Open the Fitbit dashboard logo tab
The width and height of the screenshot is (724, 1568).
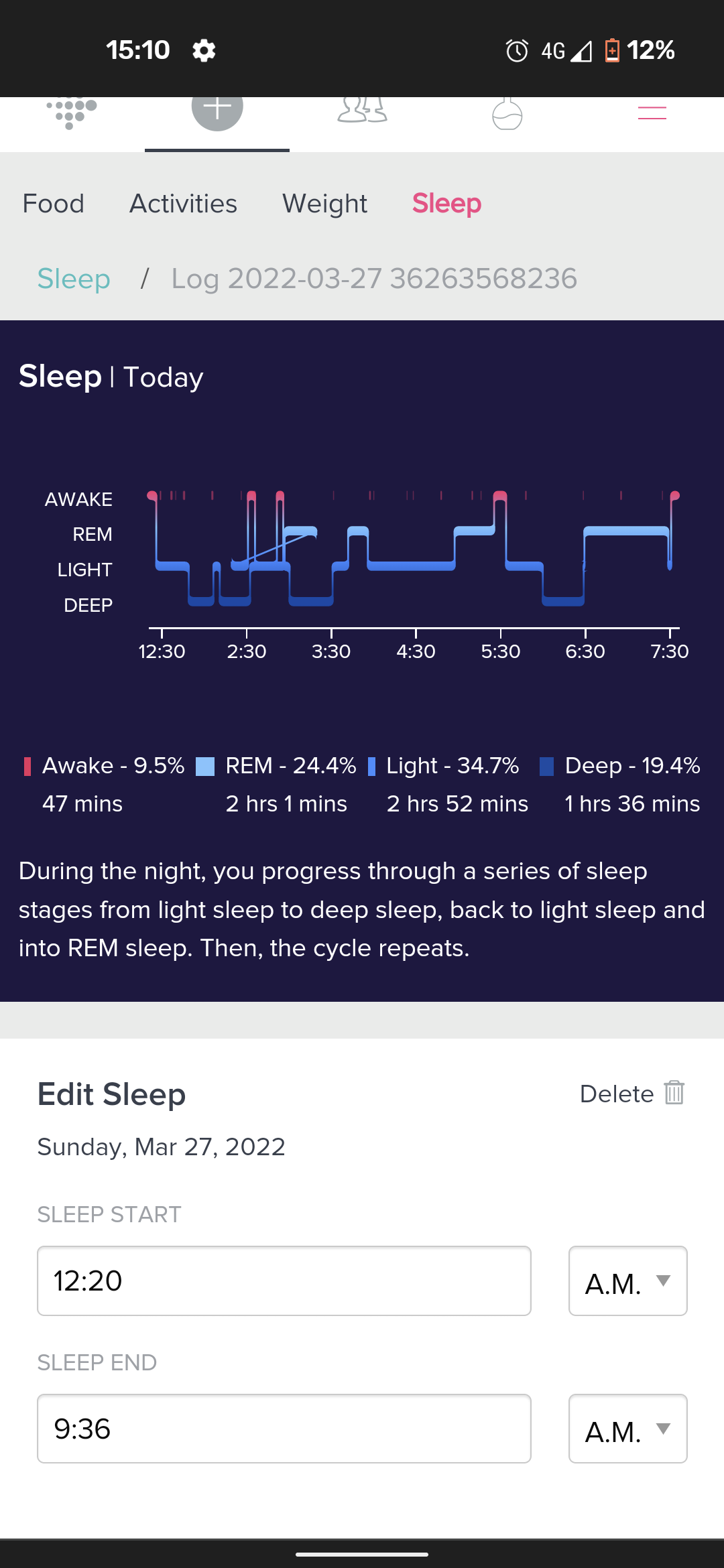coord(72,113)
